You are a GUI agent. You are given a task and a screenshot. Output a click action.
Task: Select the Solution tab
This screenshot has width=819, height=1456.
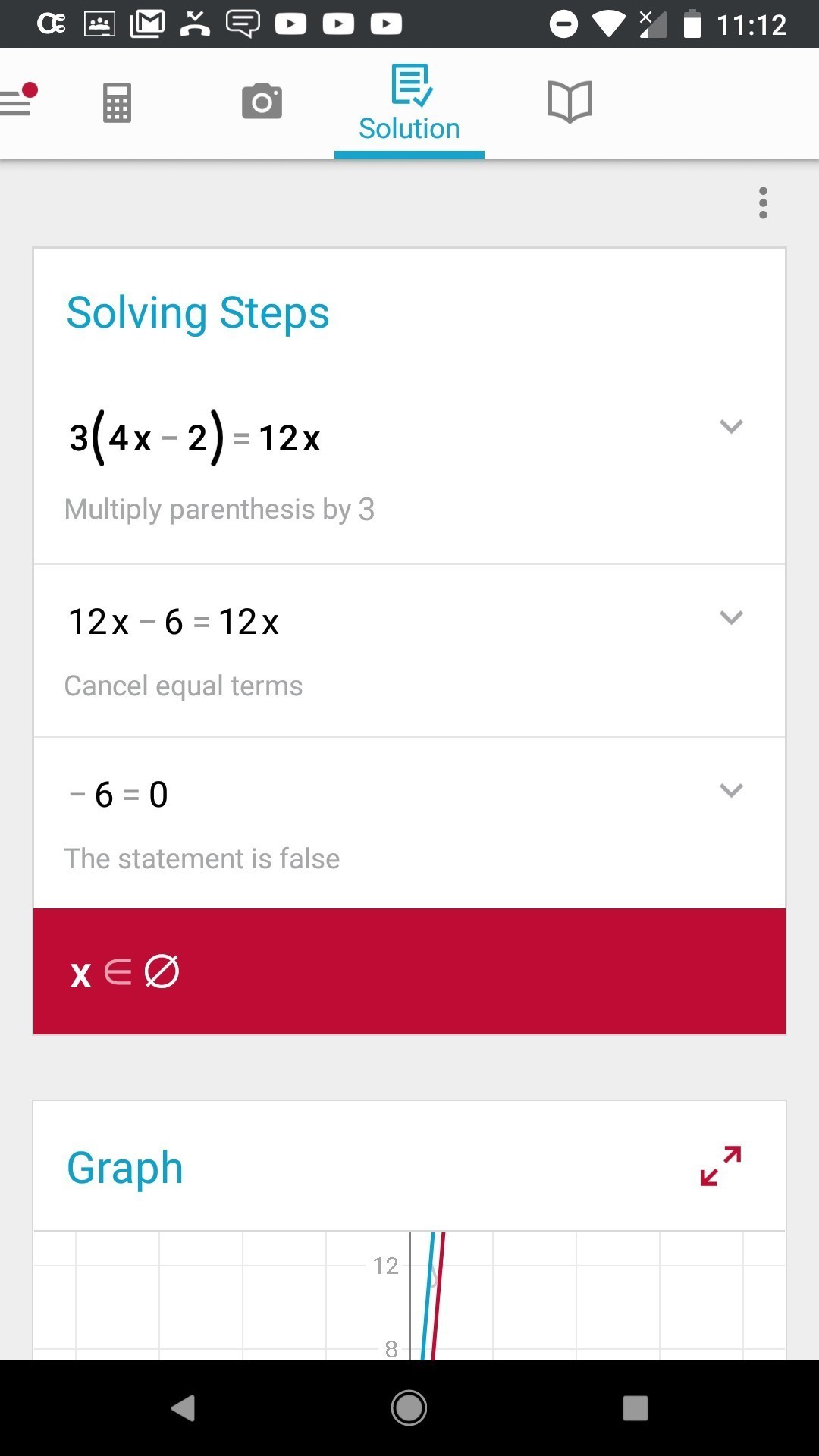point(409,105)
